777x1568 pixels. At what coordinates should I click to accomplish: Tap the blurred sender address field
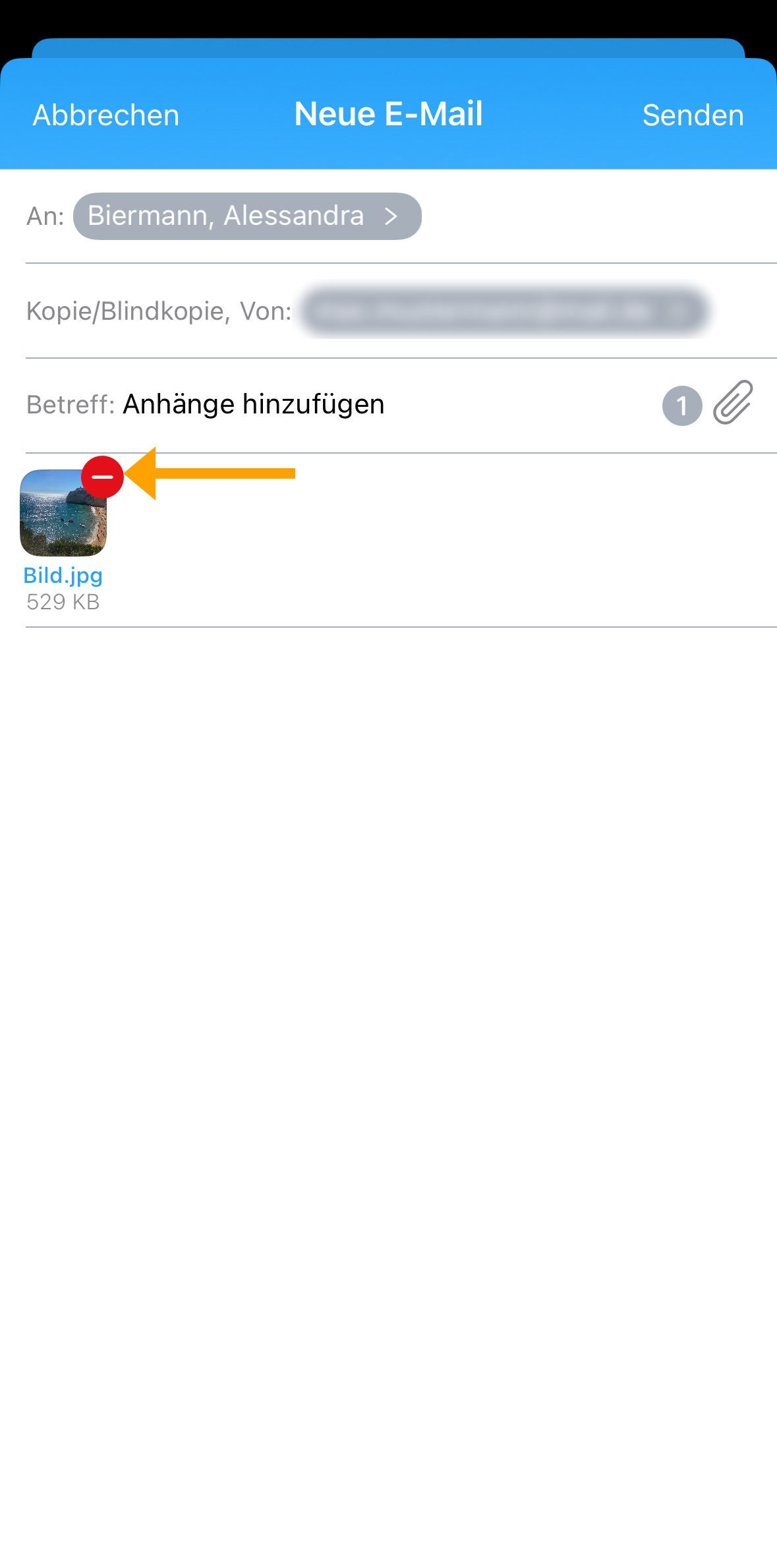504,311
